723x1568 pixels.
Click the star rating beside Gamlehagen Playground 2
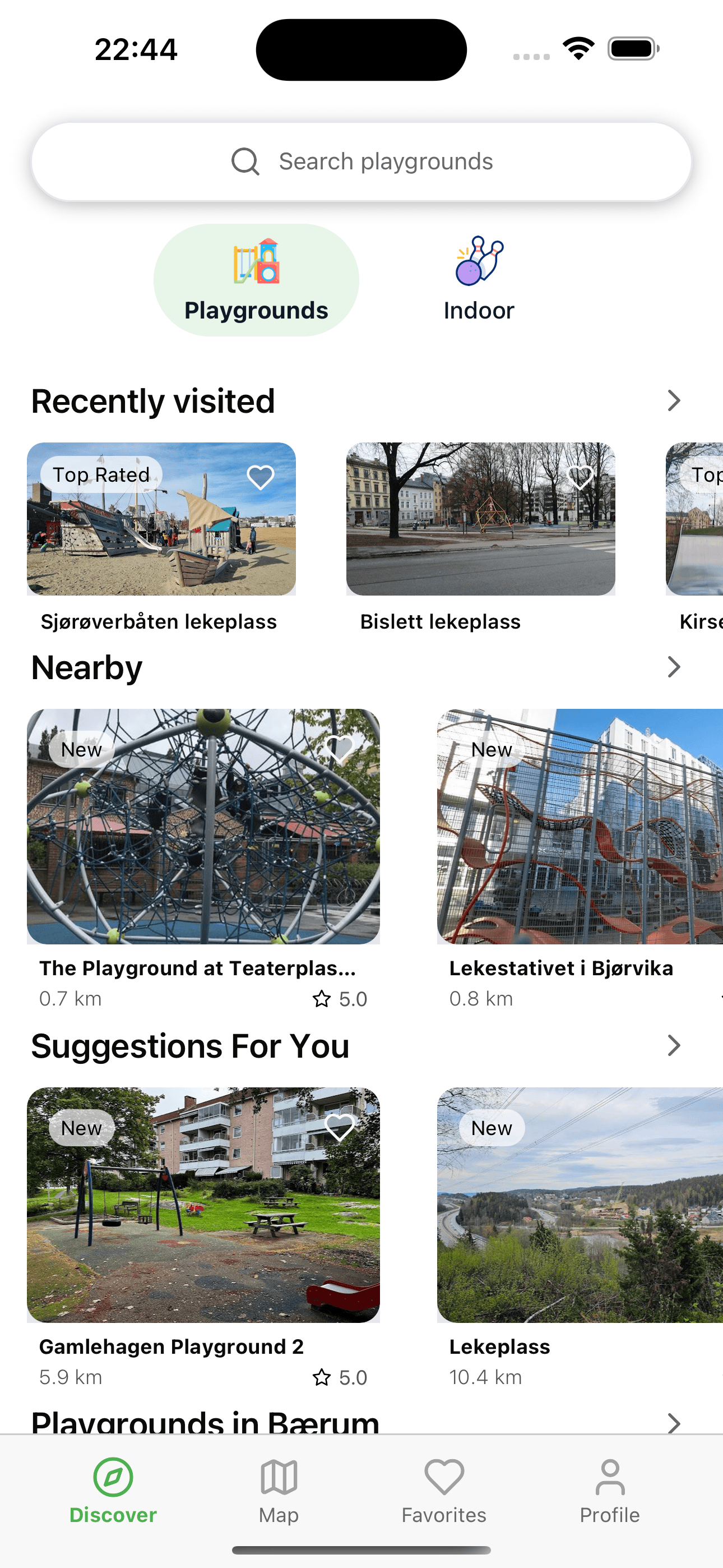click(x=323, y=1377)
